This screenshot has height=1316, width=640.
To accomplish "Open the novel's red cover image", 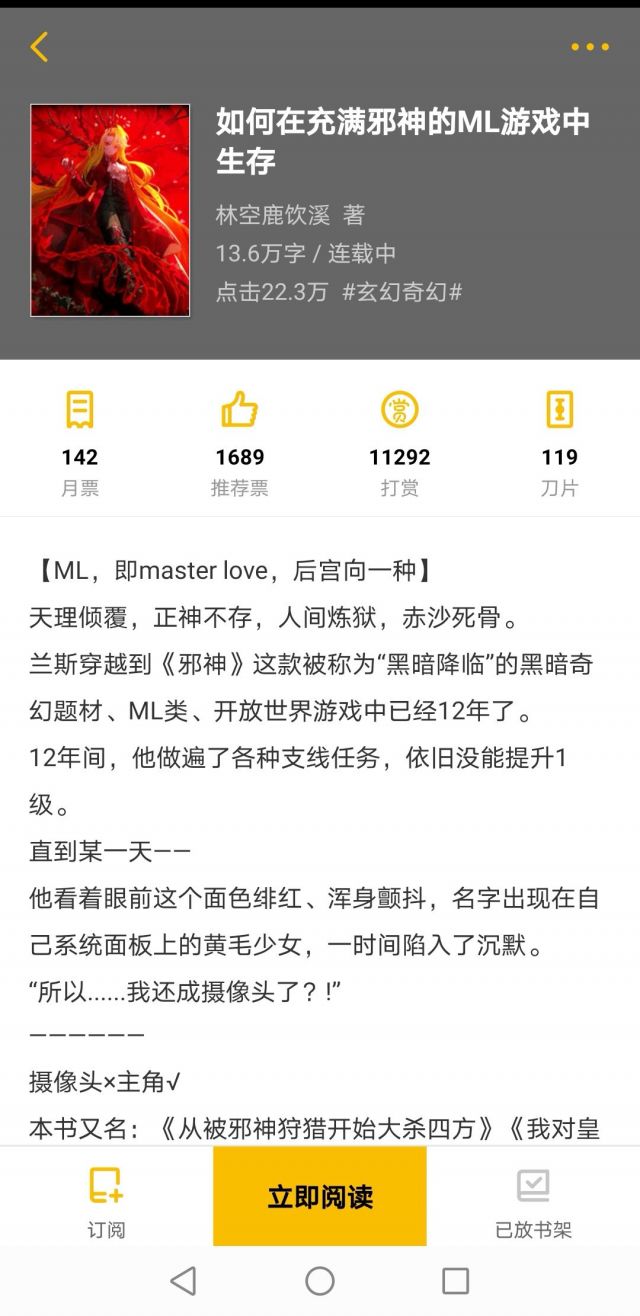I will [x=110, y=210].
